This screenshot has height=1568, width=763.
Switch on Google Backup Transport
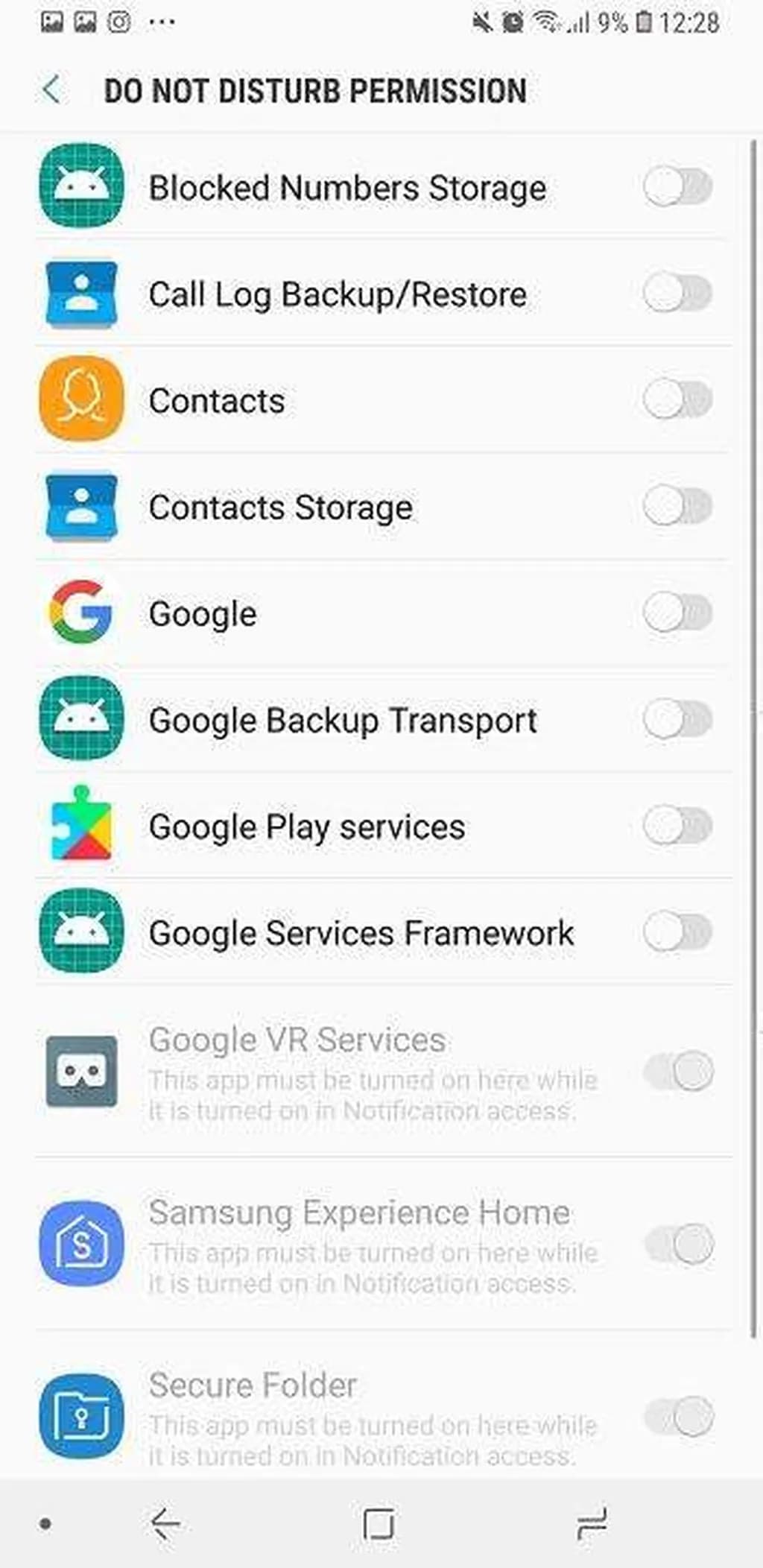(677, 719)
